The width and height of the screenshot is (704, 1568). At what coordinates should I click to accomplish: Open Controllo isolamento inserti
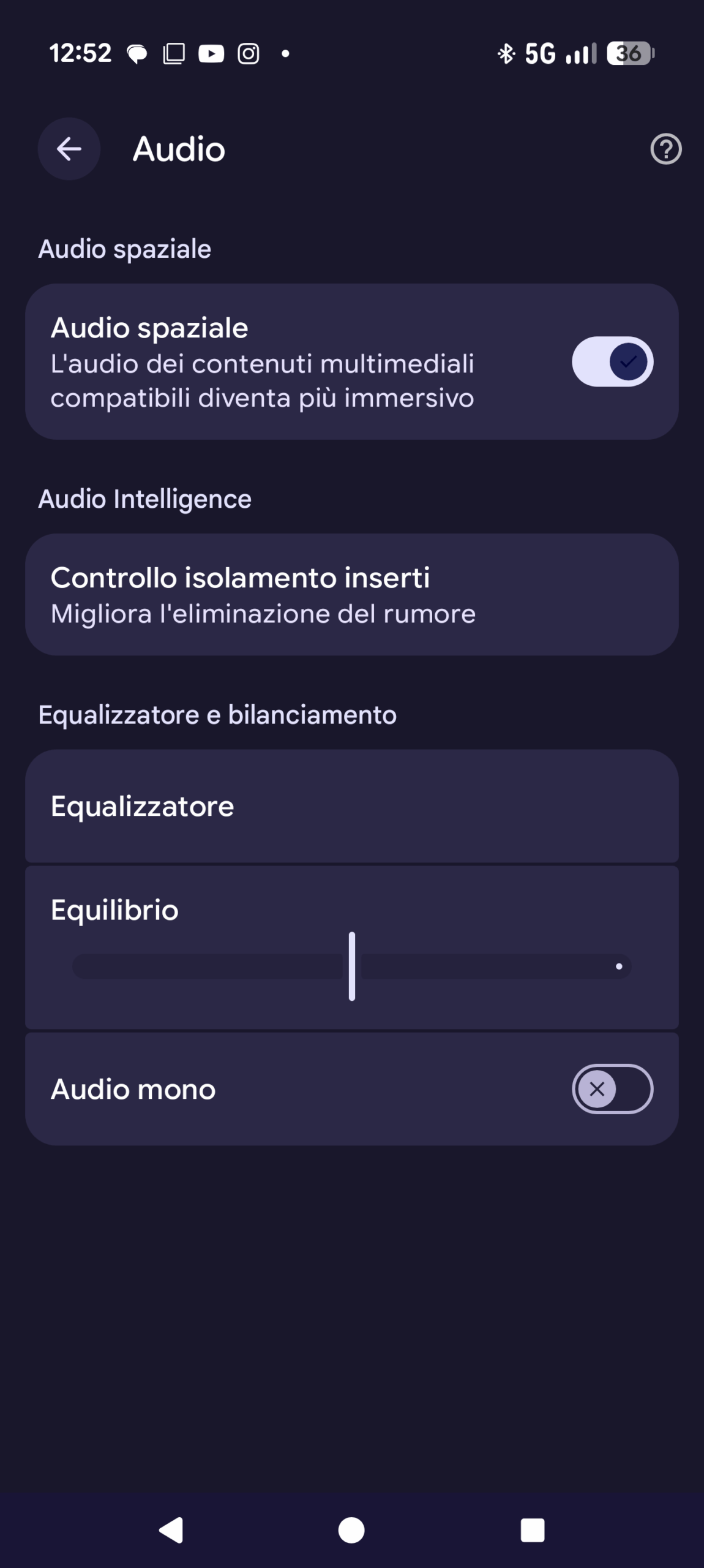pyautogui.click(x=351, y=595)
